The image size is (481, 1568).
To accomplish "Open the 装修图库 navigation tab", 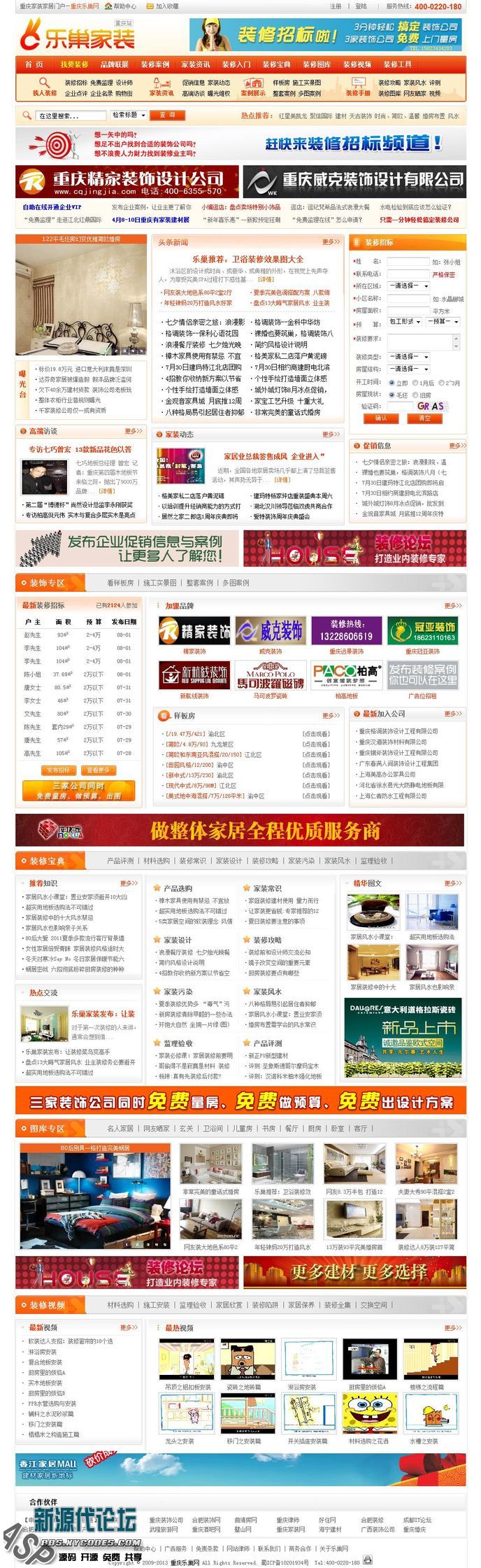I will pos(316,64).
